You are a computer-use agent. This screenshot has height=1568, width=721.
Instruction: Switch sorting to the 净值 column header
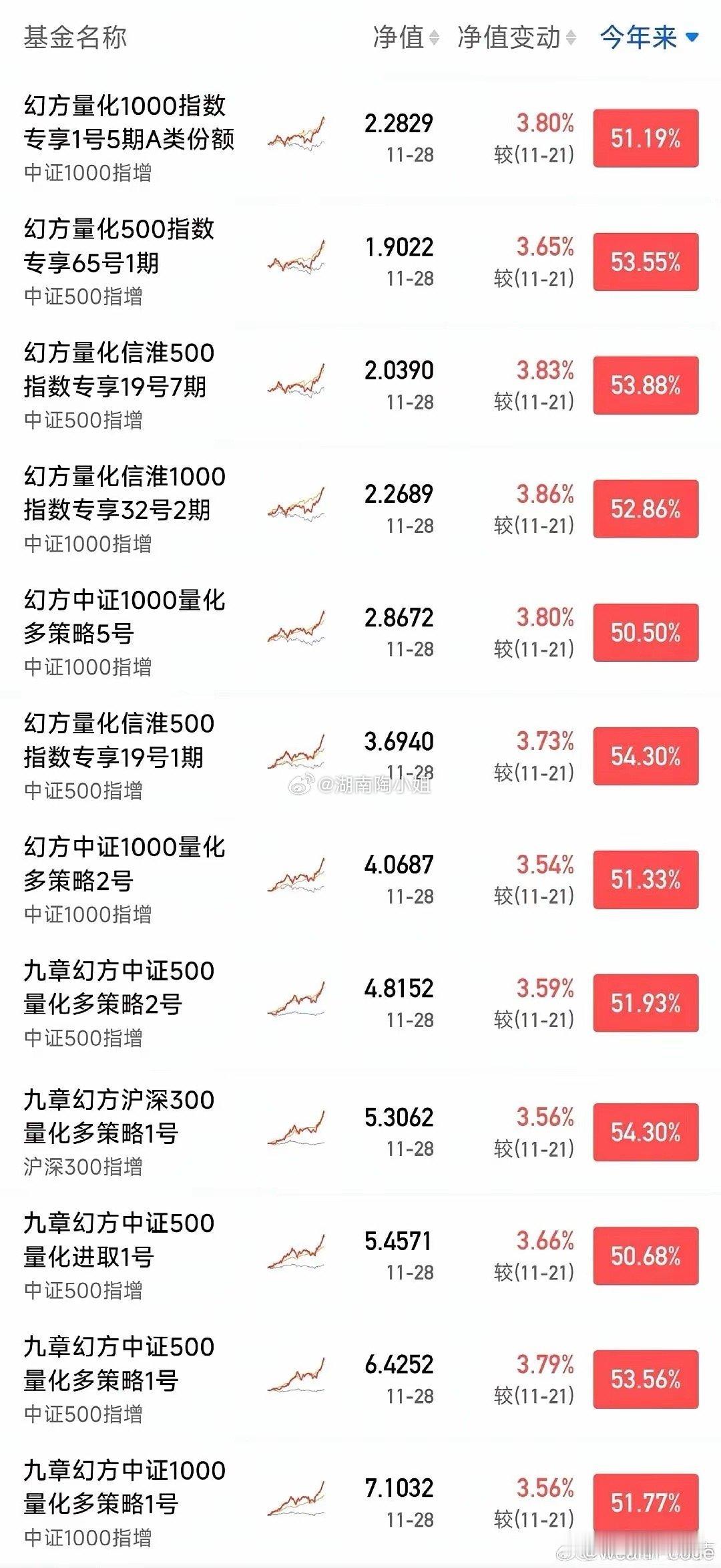pos(399,37)
